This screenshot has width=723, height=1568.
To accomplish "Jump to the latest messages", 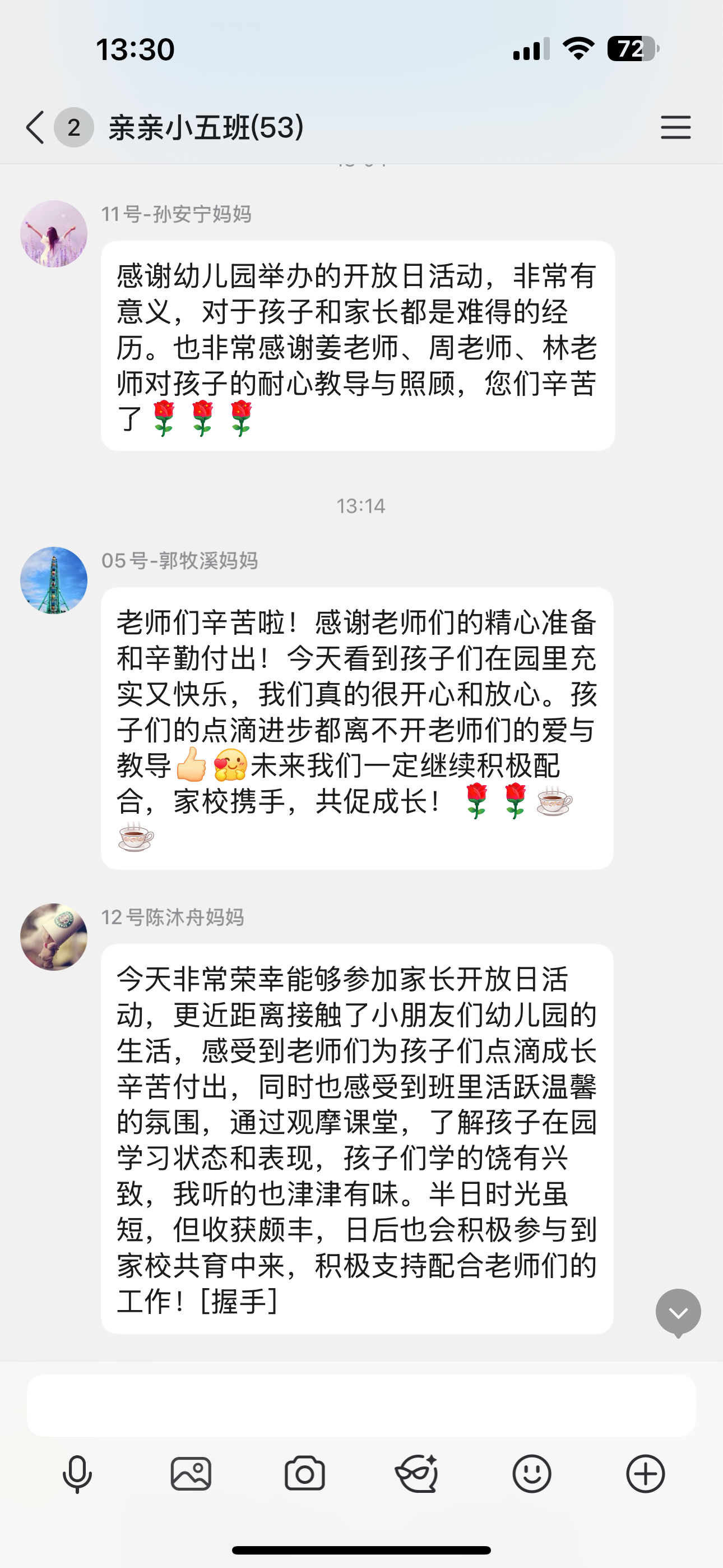I will click(678, 1312).
